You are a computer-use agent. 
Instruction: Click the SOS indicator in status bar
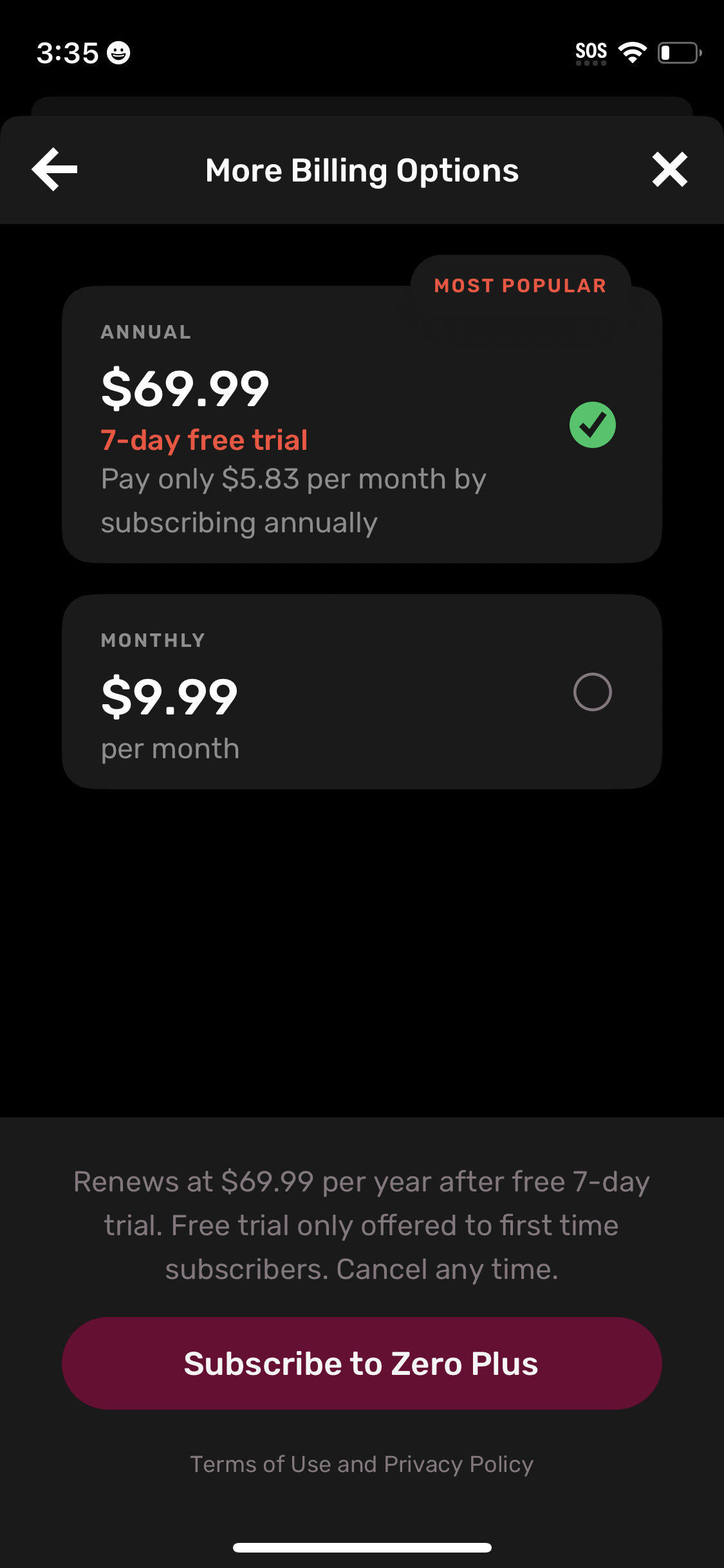[x=591, y=51]
